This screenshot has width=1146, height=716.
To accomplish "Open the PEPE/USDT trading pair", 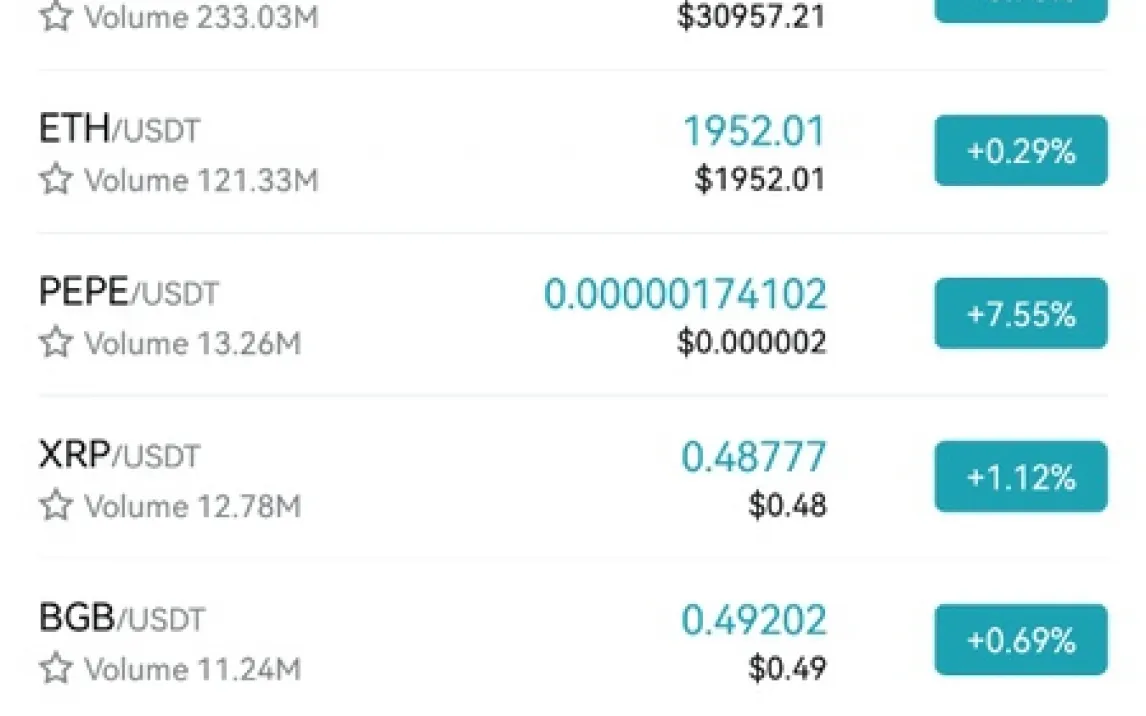I will pyautogui.click(x=128, y=293).
